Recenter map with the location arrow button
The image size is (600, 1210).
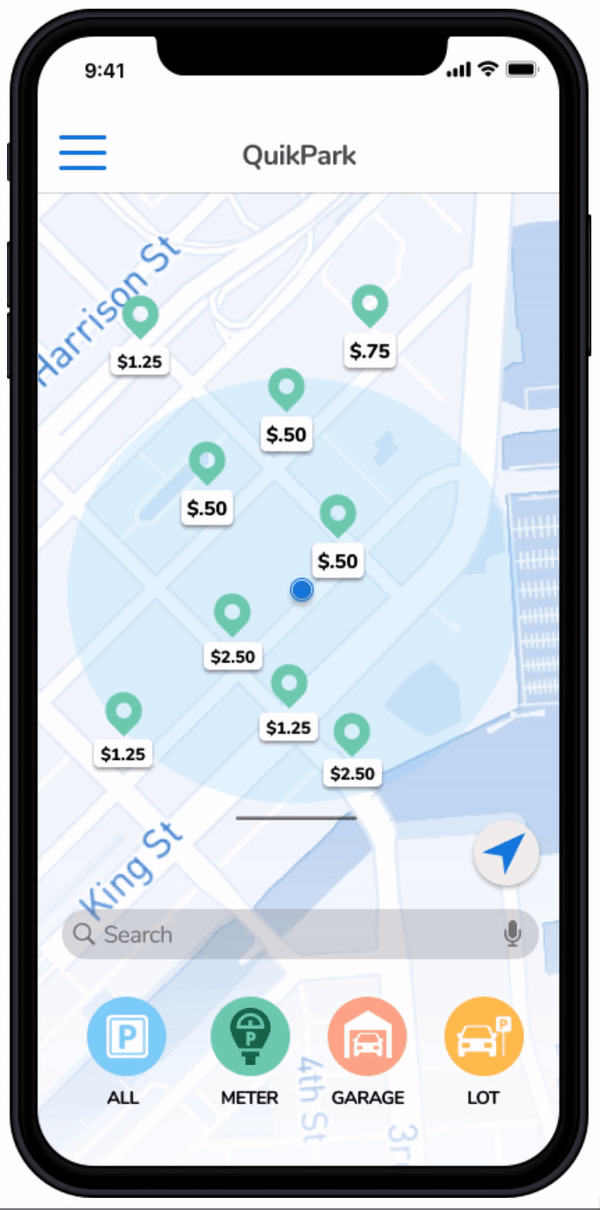point(506,855)
